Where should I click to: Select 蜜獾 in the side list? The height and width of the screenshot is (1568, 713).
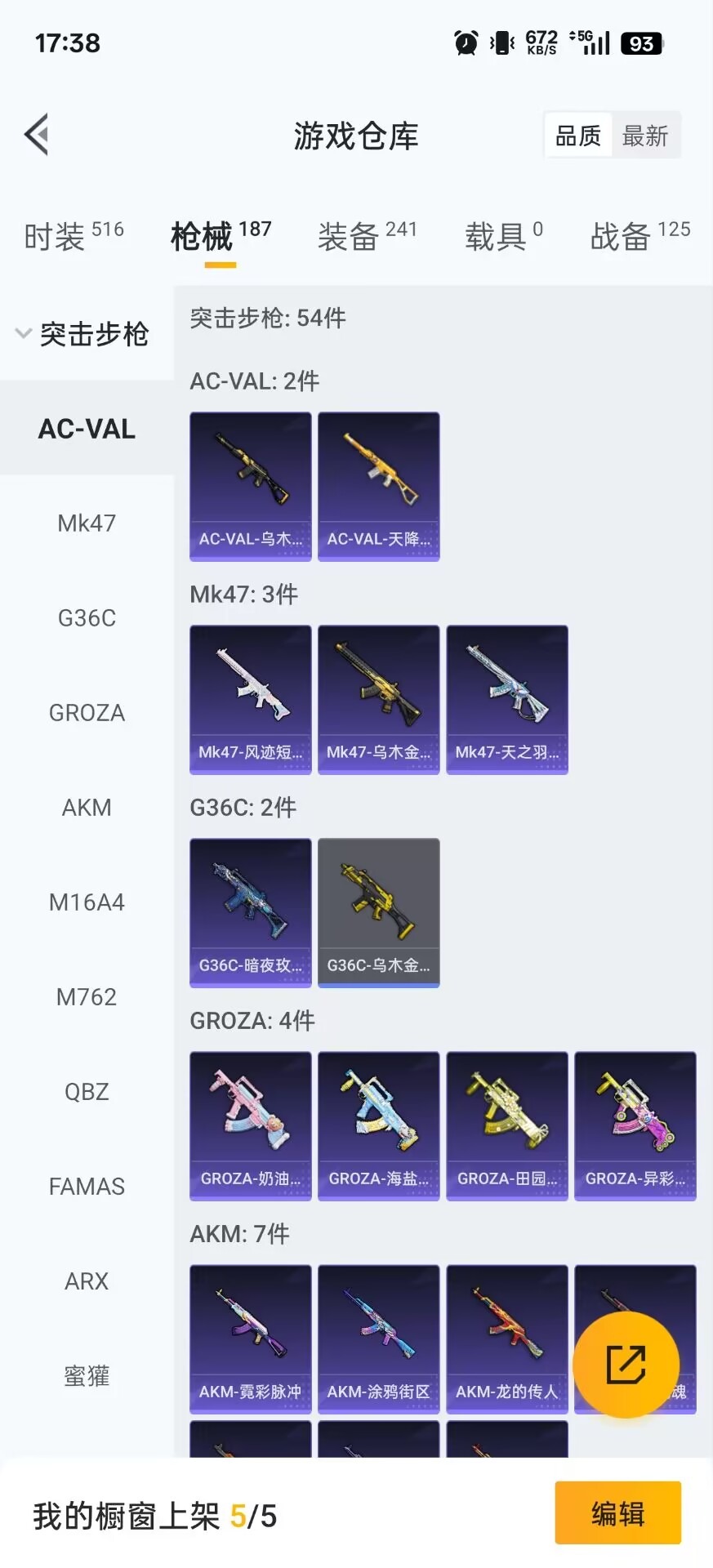point(87,1376)
